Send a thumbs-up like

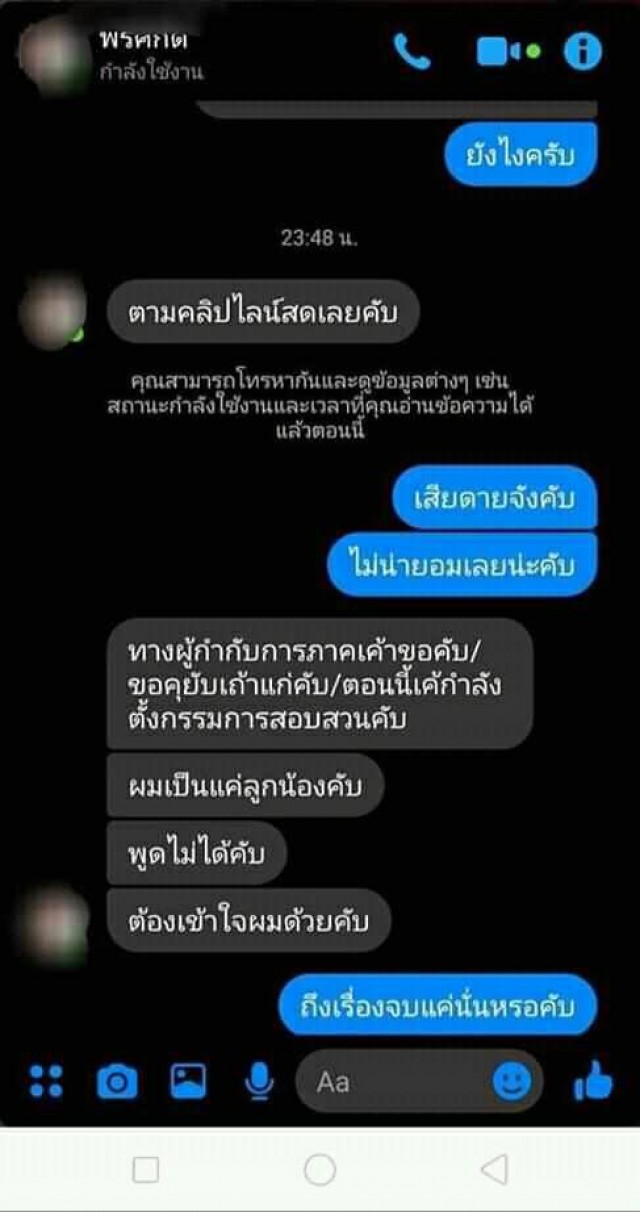coord(593,1081)
